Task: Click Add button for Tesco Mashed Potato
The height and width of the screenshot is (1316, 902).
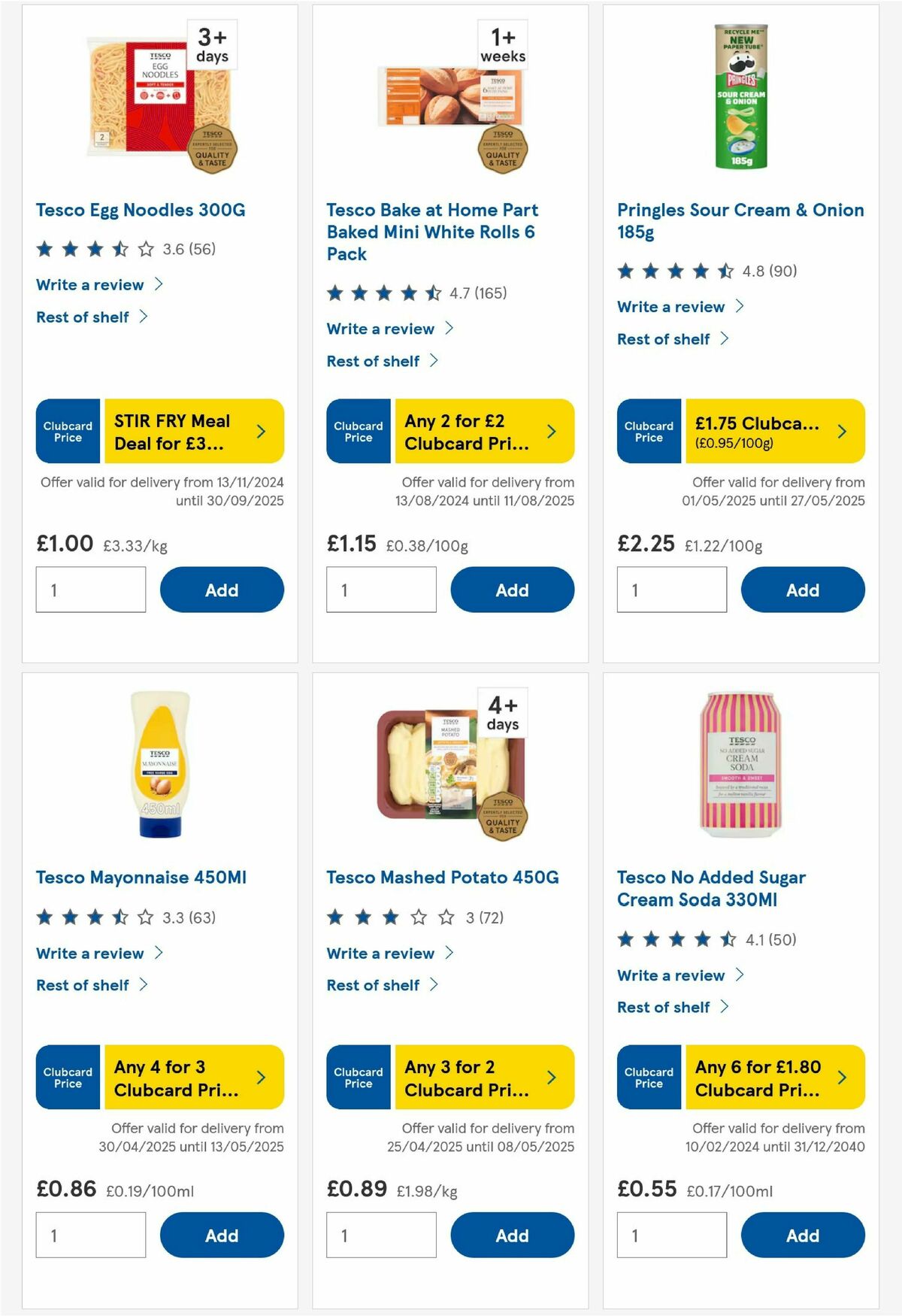Action: (x=511, y=1235)
